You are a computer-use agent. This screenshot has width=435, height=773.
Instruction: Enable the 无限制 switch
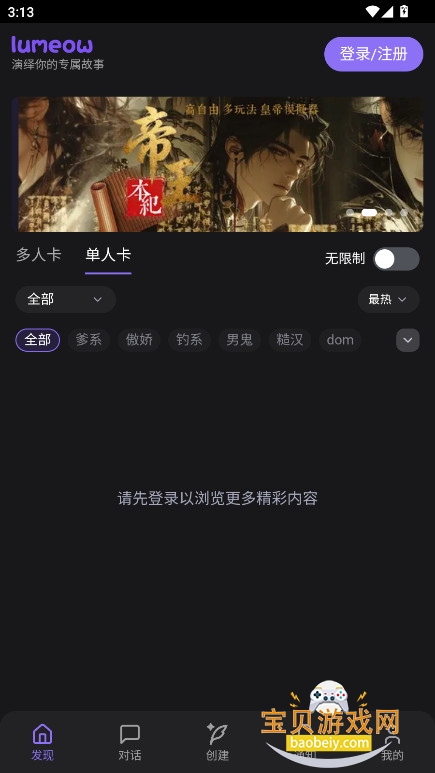(396, 258)
